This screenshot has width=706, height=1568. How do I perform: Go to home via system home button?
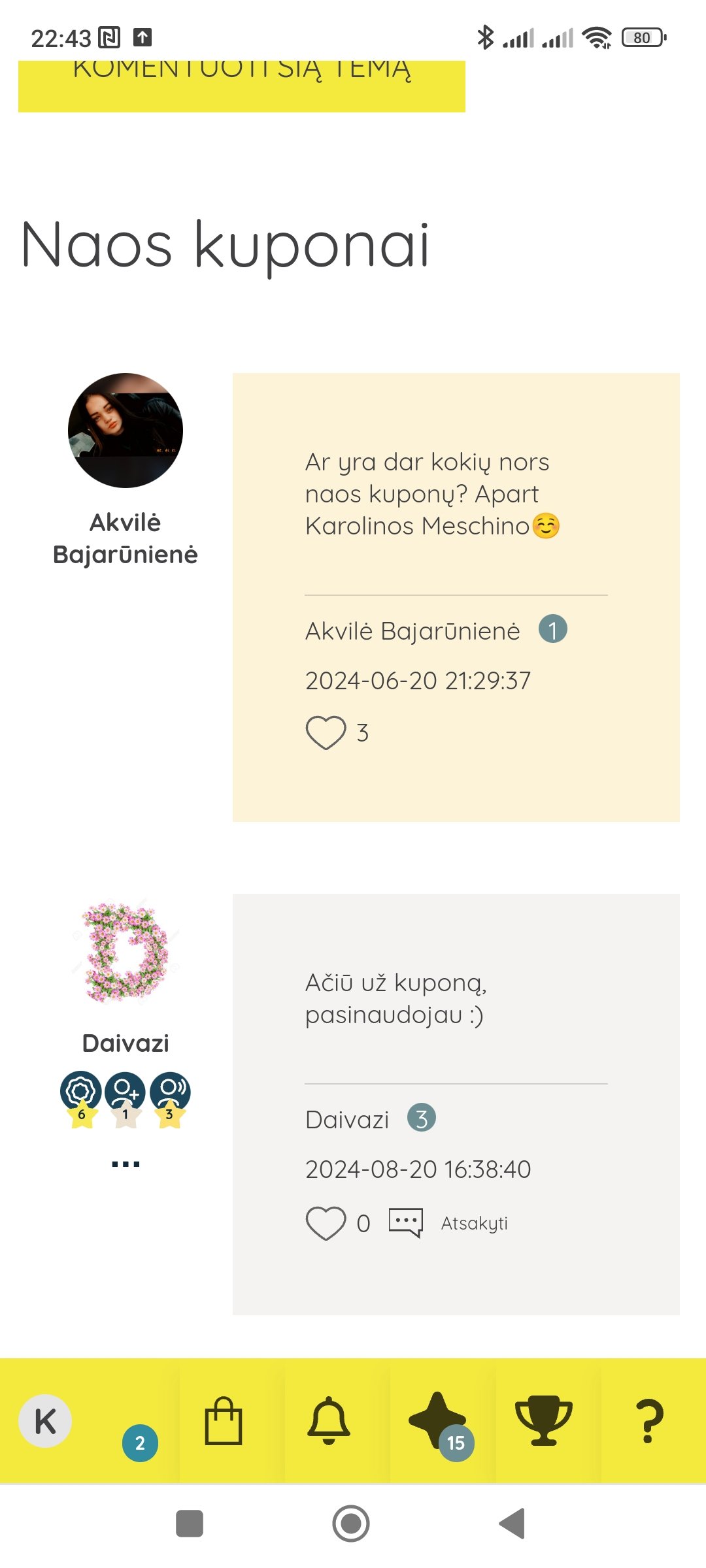[351, 1524]
